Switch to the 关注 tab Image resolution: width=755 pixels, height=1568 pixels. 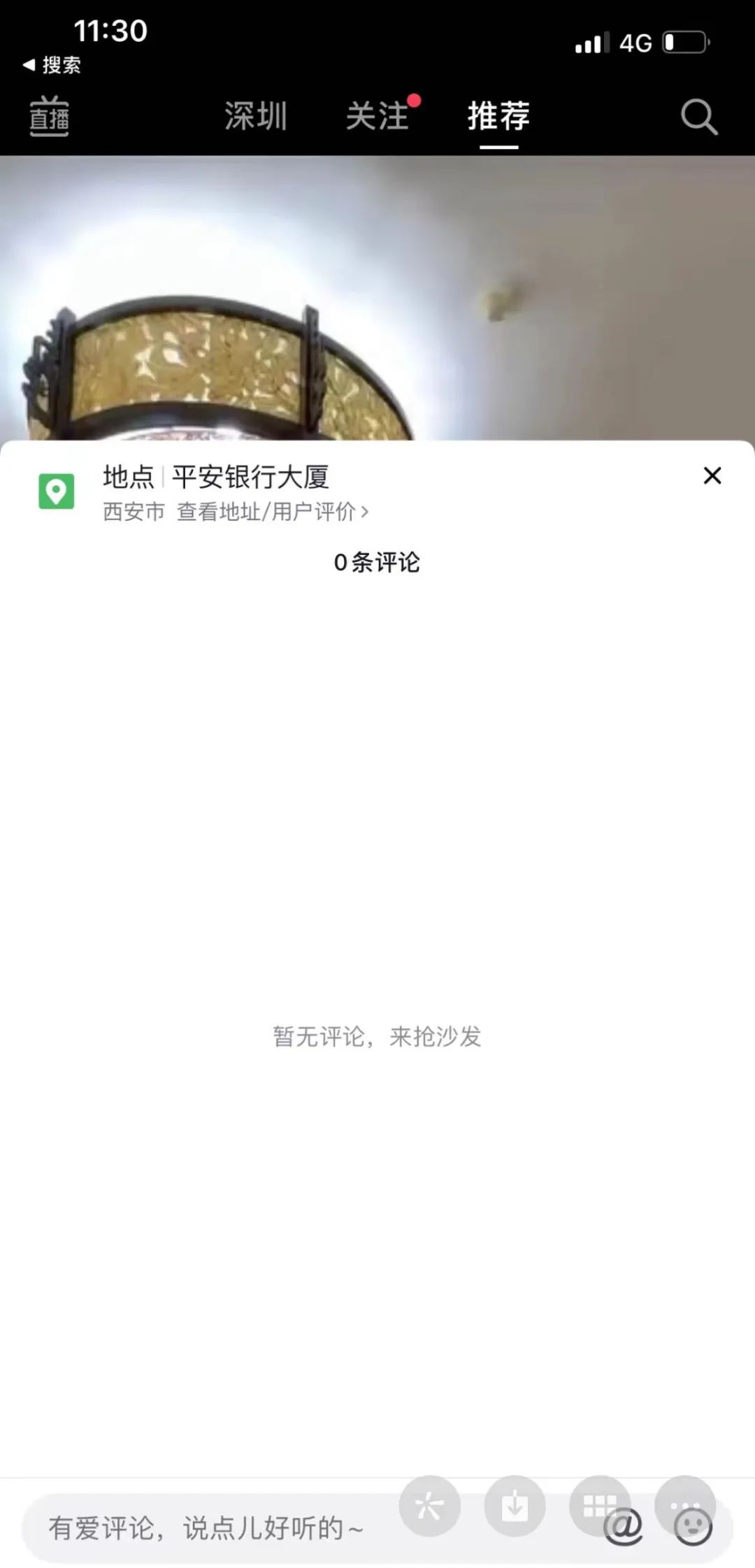(x=377, y=116)
